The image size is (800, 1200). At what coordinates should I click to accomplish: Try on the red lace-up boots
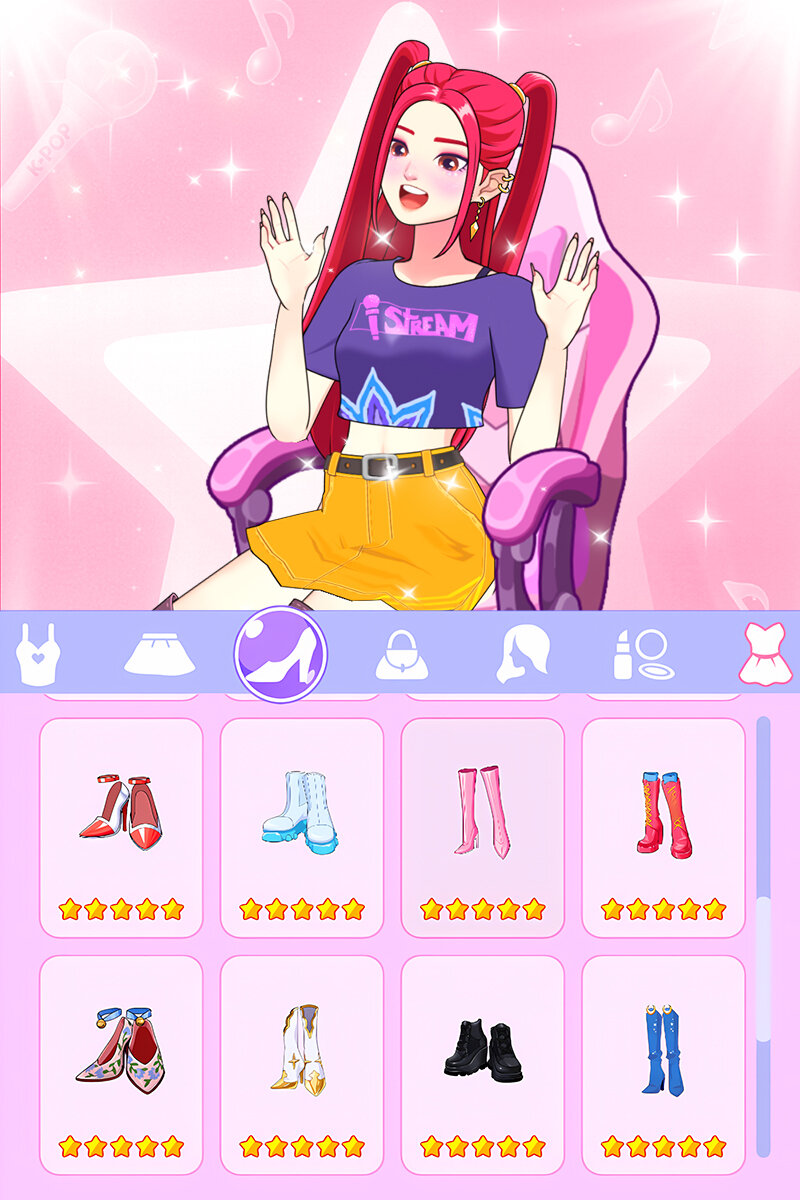point(664,812)
